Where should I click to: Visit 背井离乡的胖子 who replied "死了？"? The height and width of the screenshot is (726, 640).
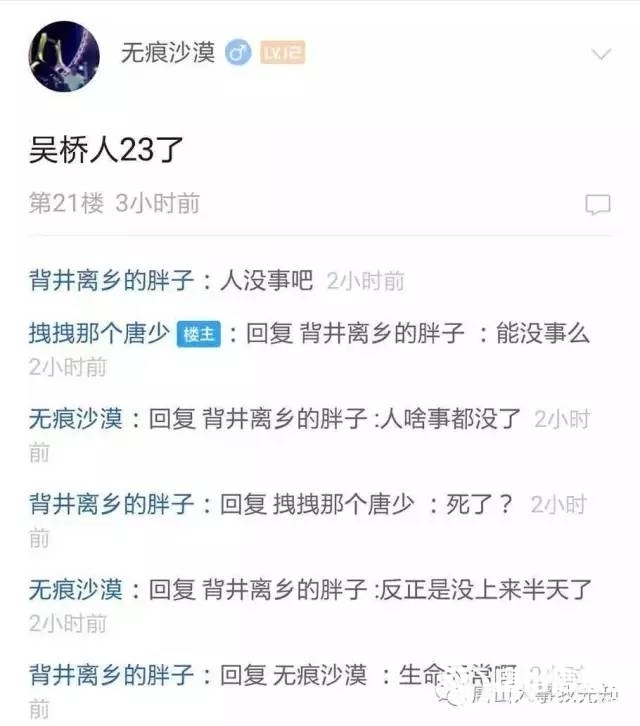click(114, 504)
